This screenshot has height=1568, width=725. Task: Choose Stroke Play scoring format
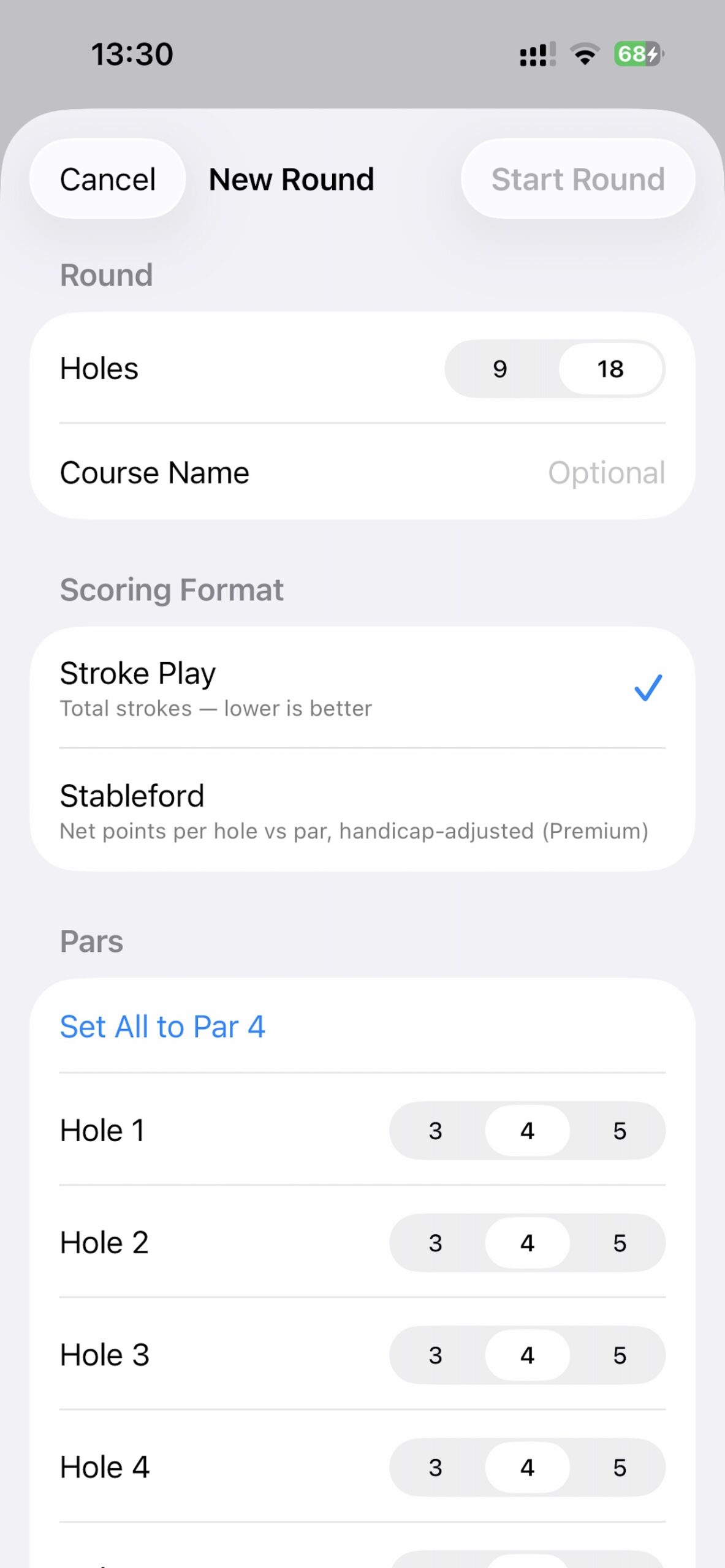pos(362,687)
